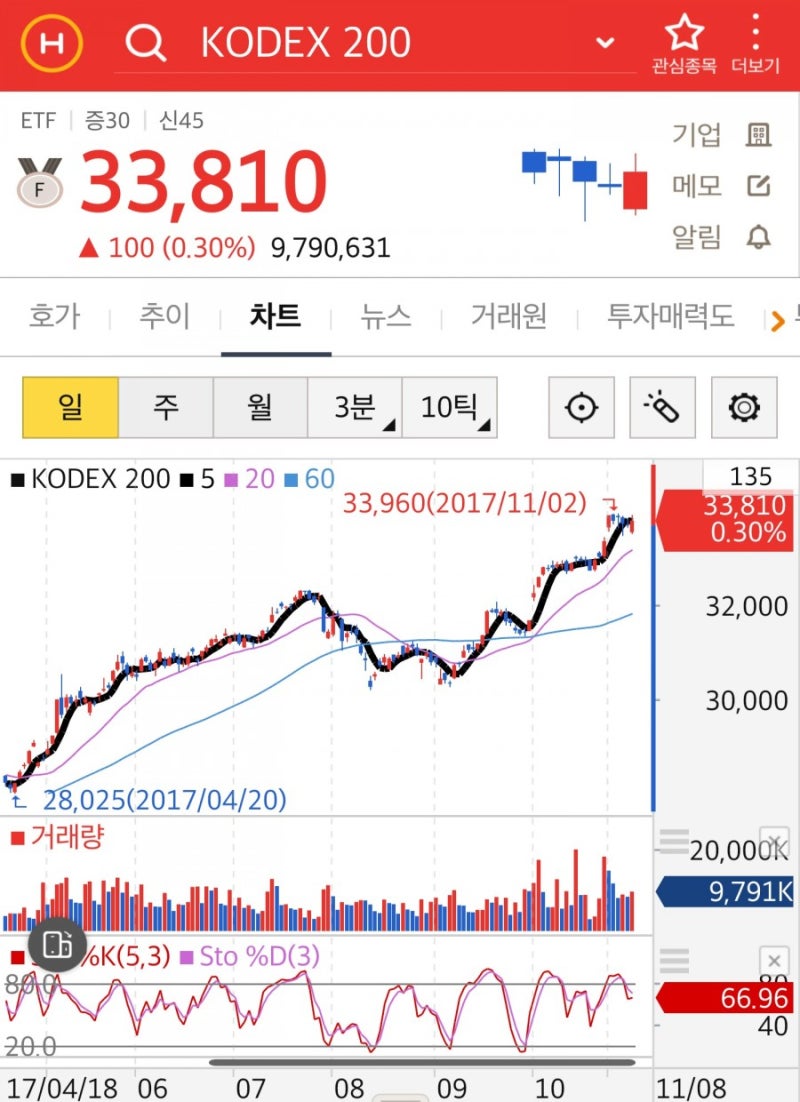The width and height of the screenshot is (800, 1102).
Task: Open the 더보기 three-dot menu icon
Action: (755, 33)
